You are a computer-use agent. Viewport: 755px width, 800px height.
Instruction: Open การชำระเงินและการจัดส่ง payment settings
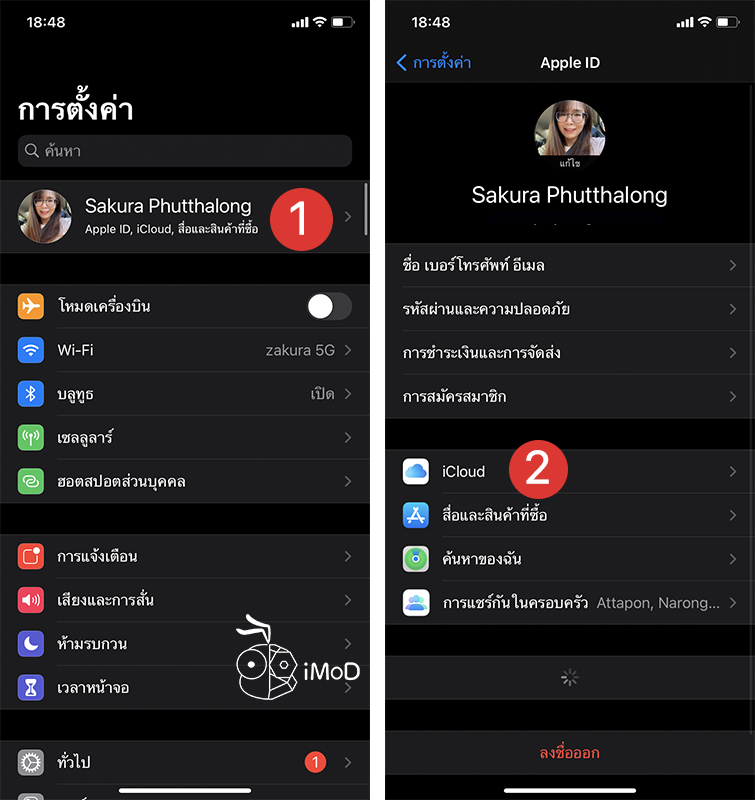(569, 353)
